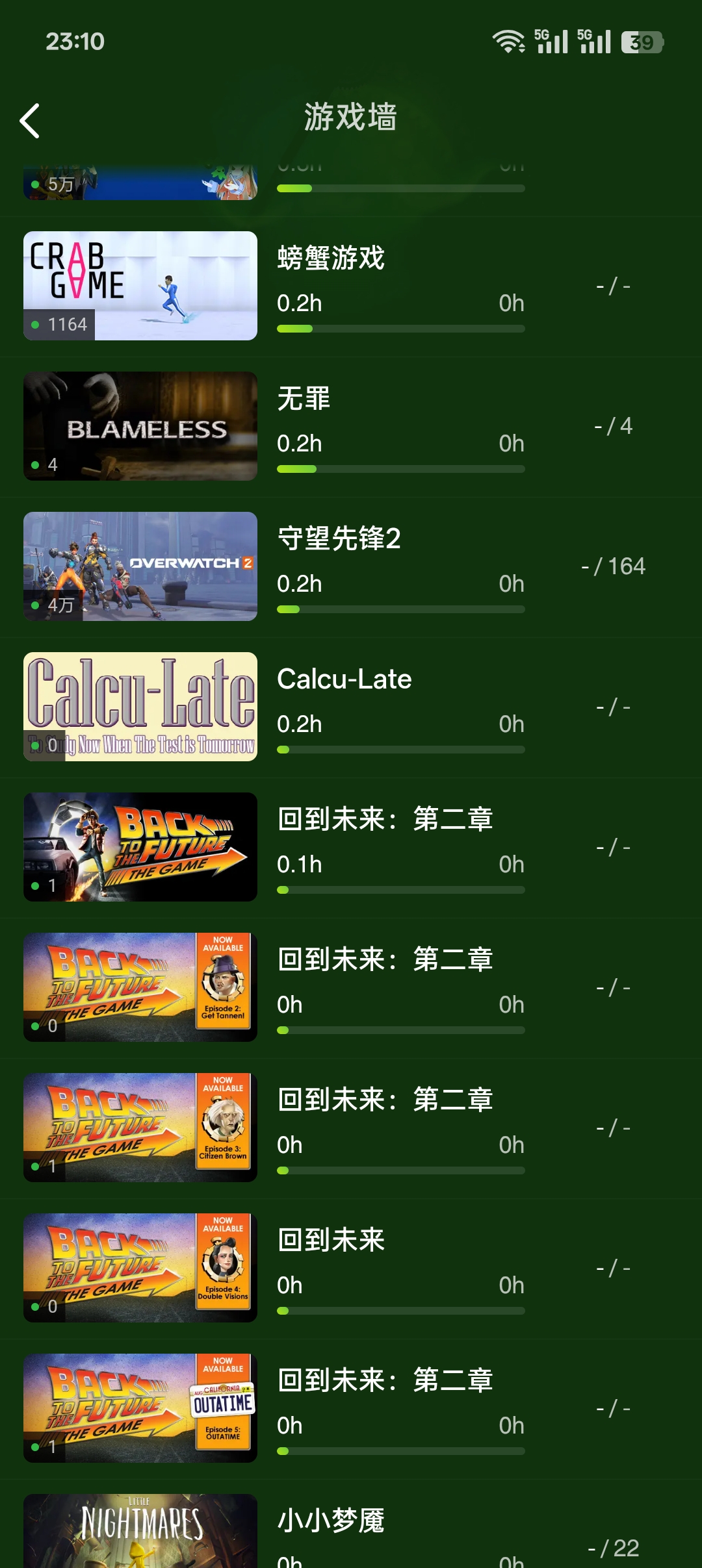Open 回到未来：第二章 with 0.1h playtime

[x=351, y=848]
